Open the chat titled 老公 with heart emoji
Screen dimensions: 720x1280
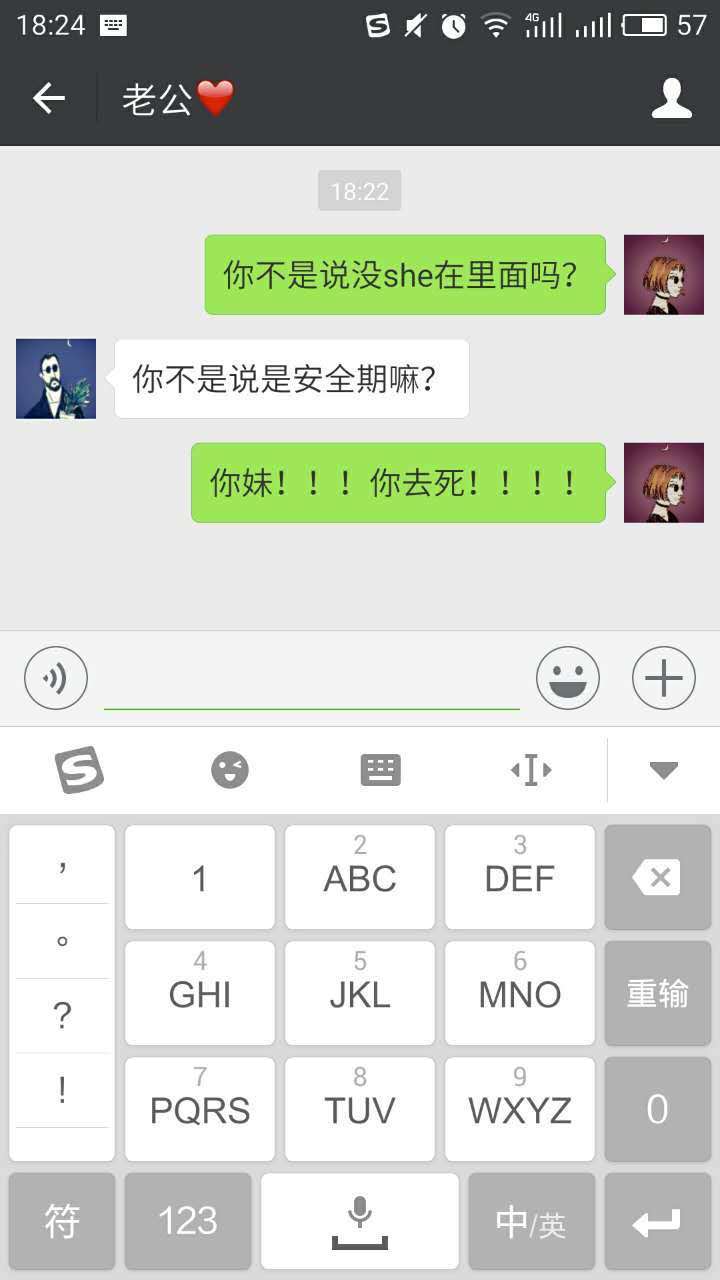[x=178, y=97]
